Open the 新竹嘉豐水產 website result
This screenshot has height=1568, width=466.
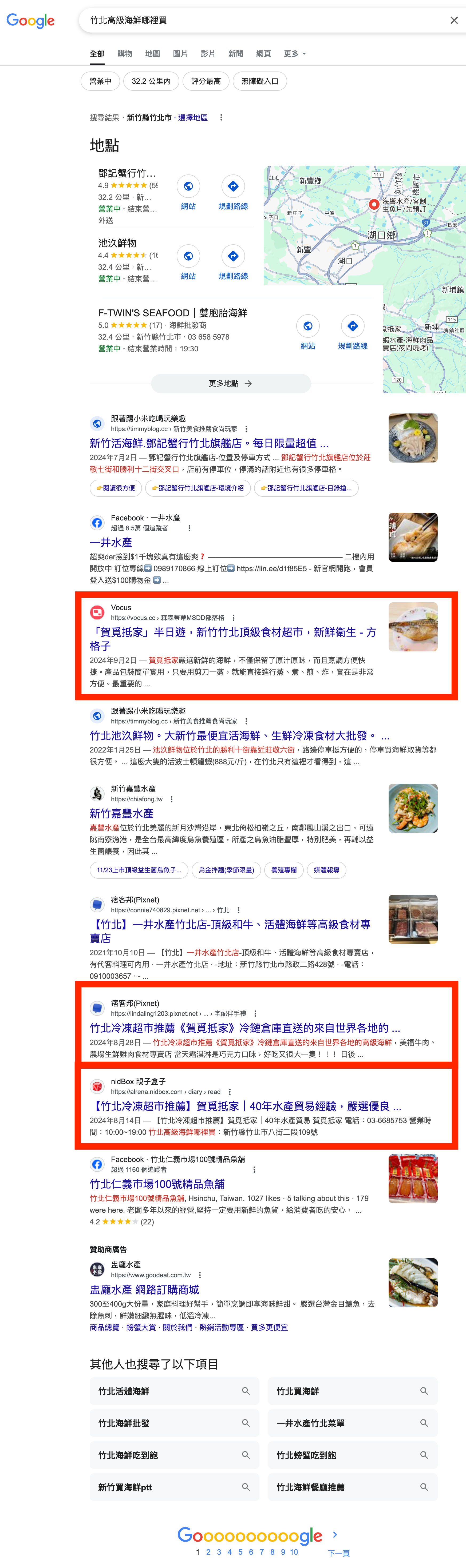[121, 813]
